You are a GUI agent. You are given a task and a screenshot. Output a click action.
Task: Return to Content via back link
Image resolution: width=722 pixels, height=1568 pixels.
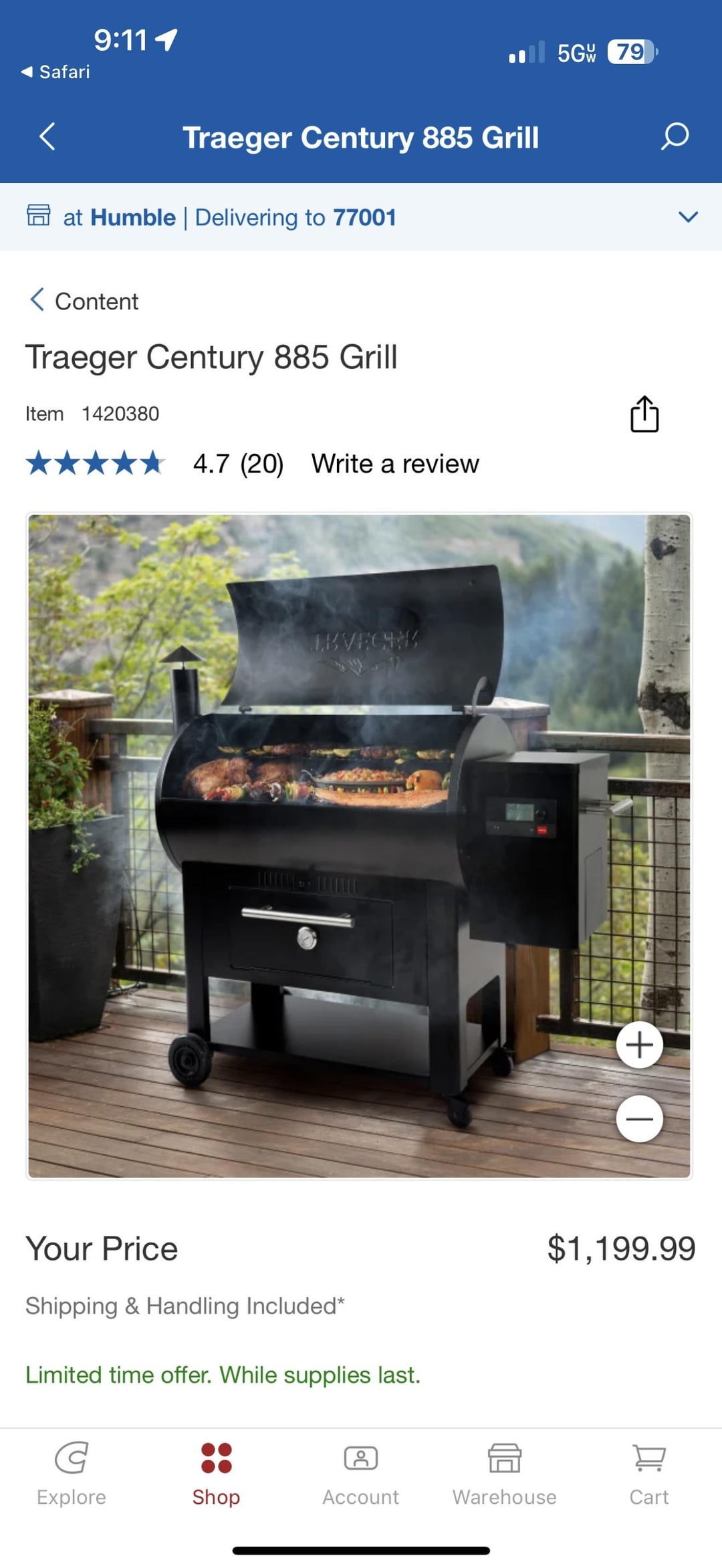[84, 301]
